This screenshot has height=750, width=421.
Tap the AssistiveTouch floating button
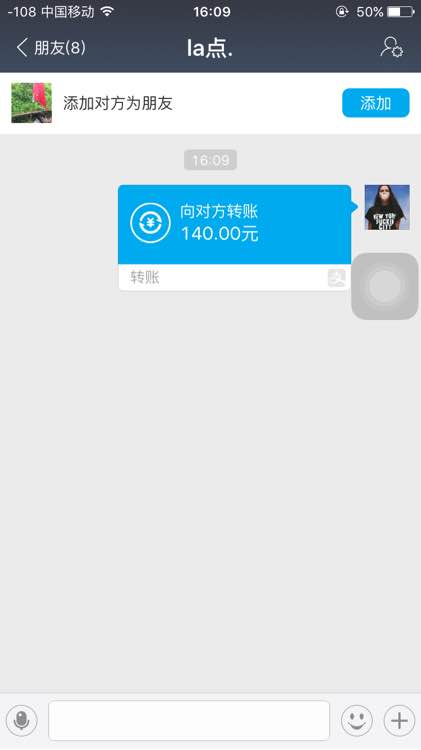tap(385, 286)
